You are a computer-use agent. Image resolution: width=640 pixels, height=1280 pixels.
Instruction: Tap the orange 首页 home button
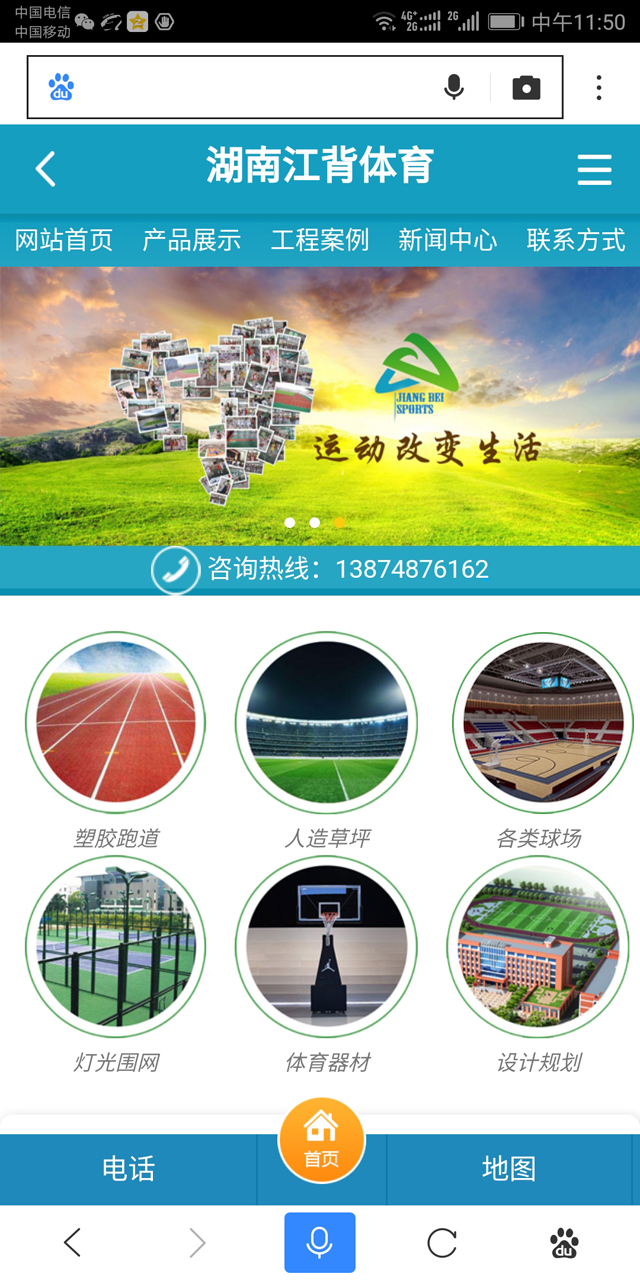(x=321, y=1140)
